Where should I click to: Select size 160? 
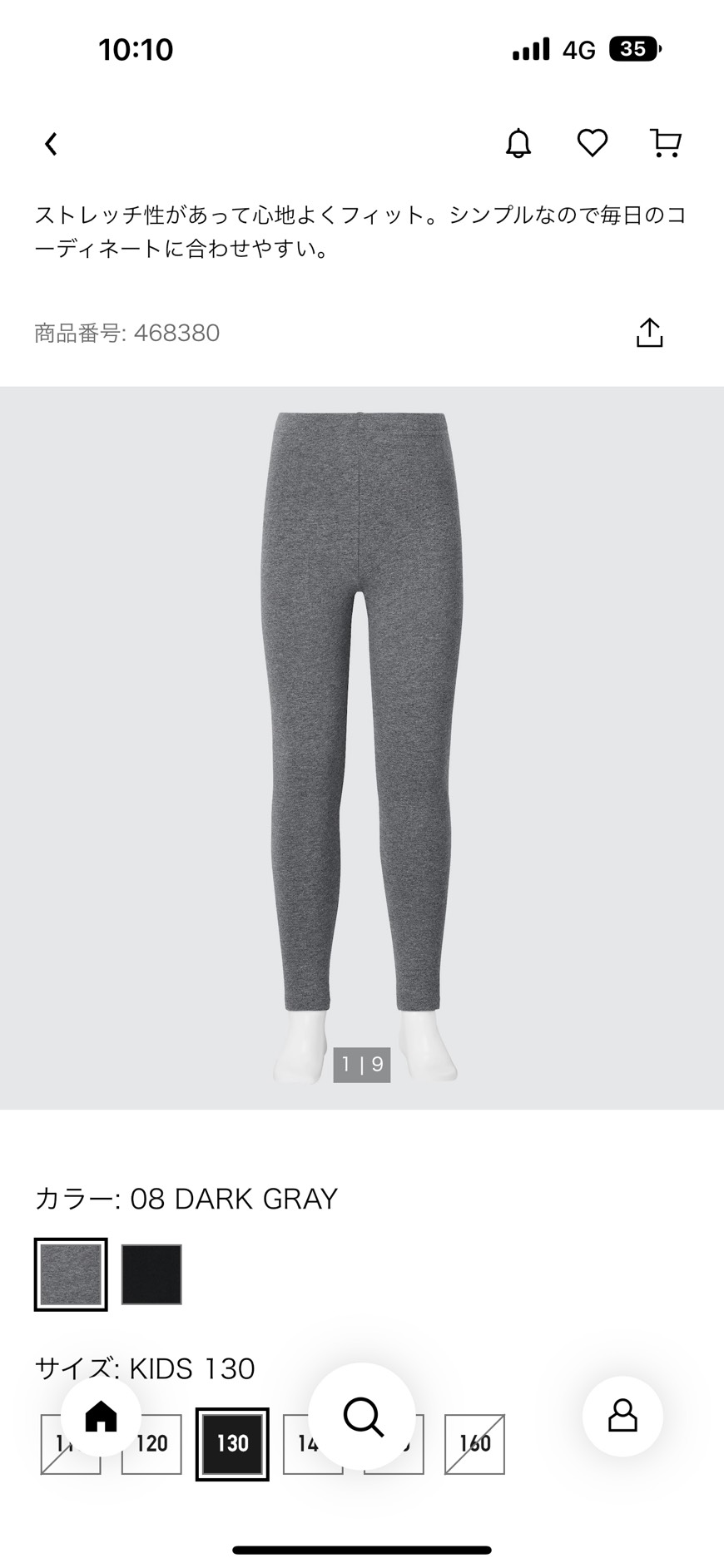pyautogui.click(x=474, y=1444)
